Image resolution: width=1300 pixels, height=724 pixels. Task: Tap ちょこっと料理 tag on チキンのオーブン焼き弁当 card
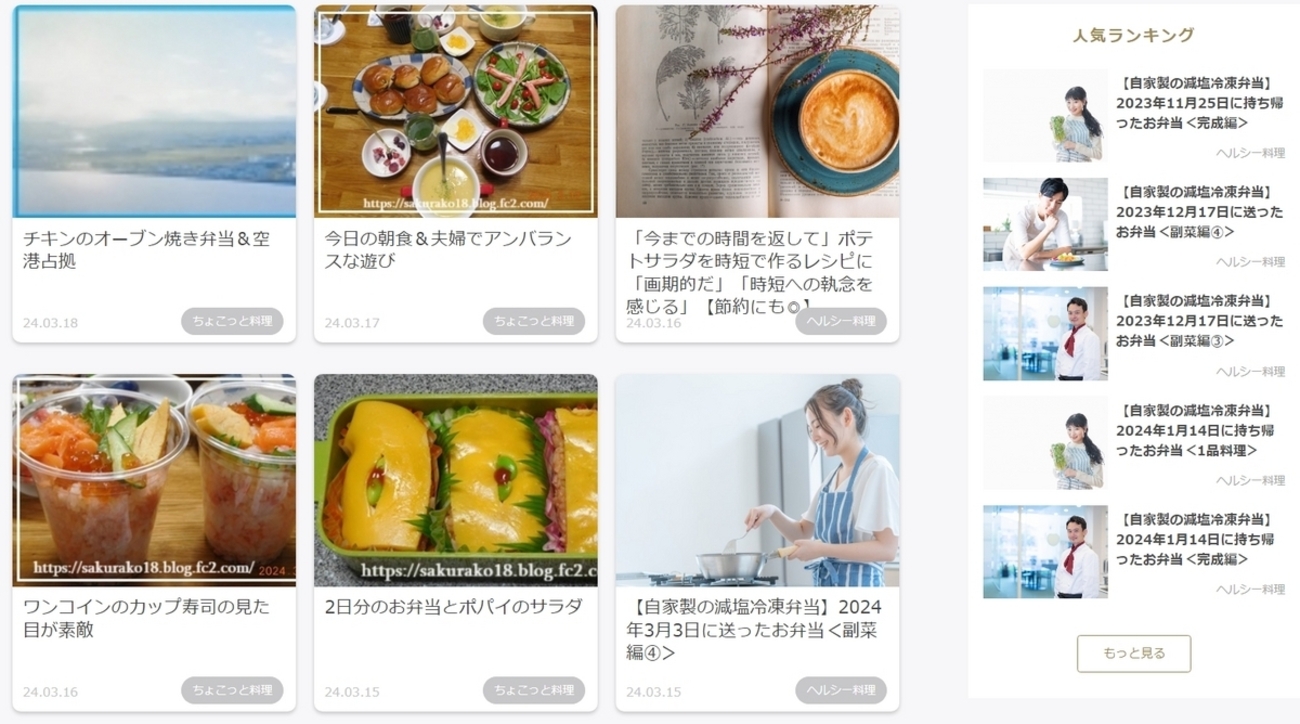[x=232, y=321]
